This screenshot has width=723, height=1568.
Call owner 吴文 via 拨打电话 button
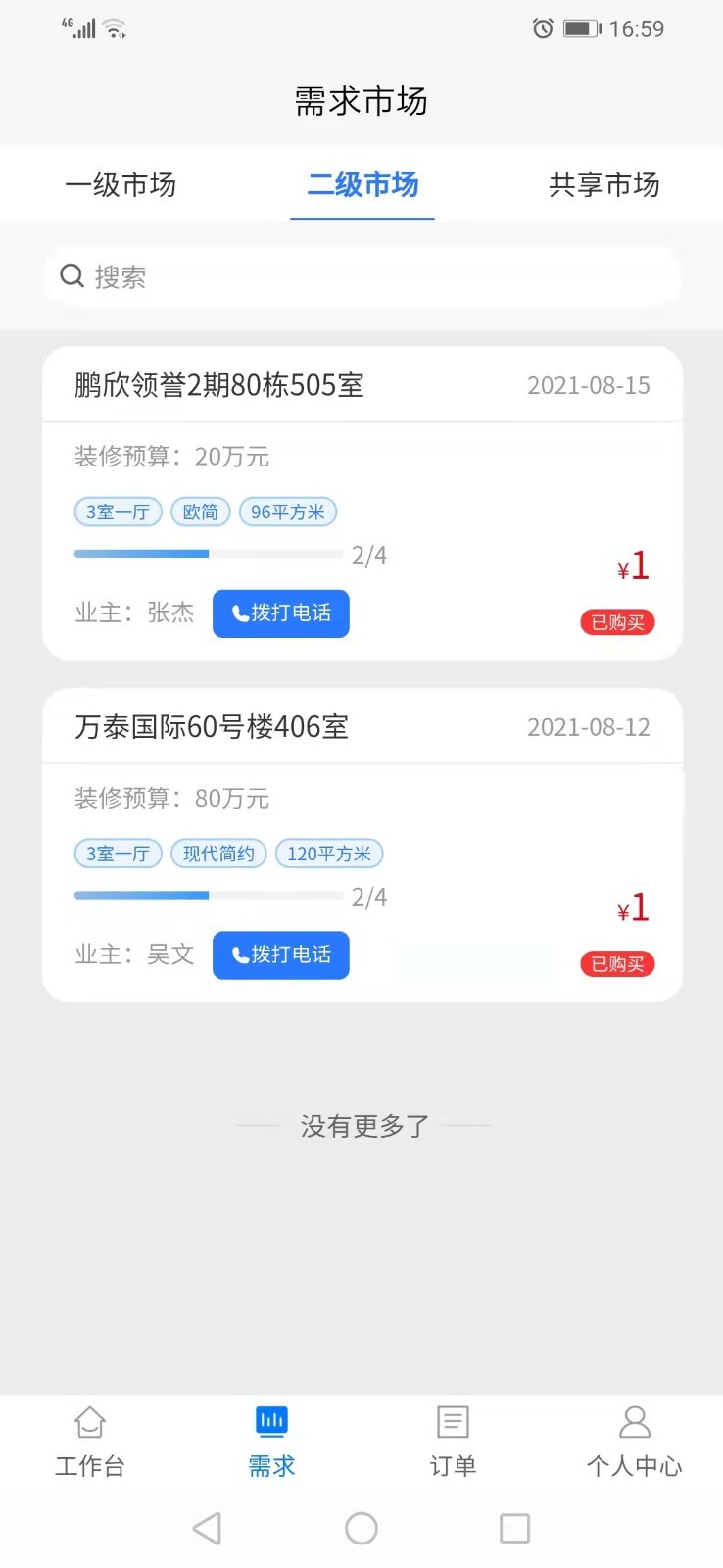(281, 955)
